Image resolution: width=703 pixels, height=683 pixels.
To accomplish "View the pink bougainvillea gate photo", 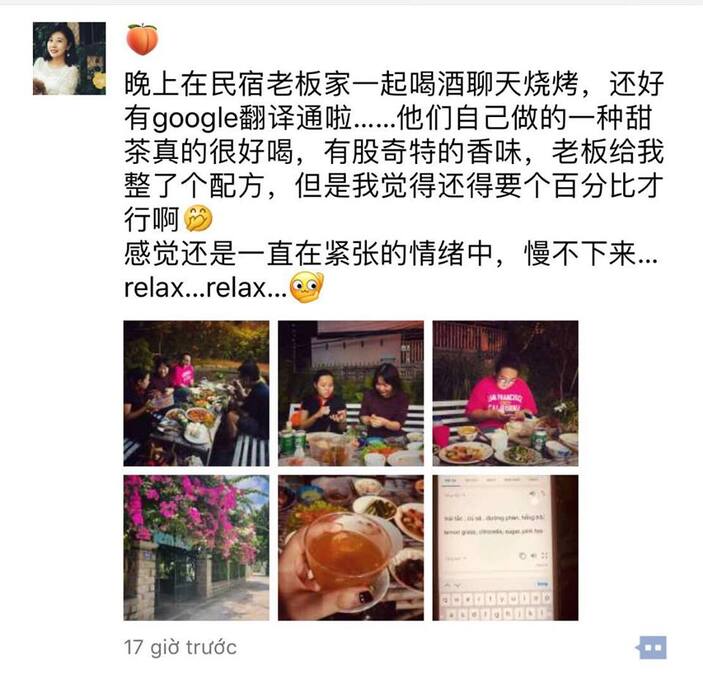I will pos(196,547).
